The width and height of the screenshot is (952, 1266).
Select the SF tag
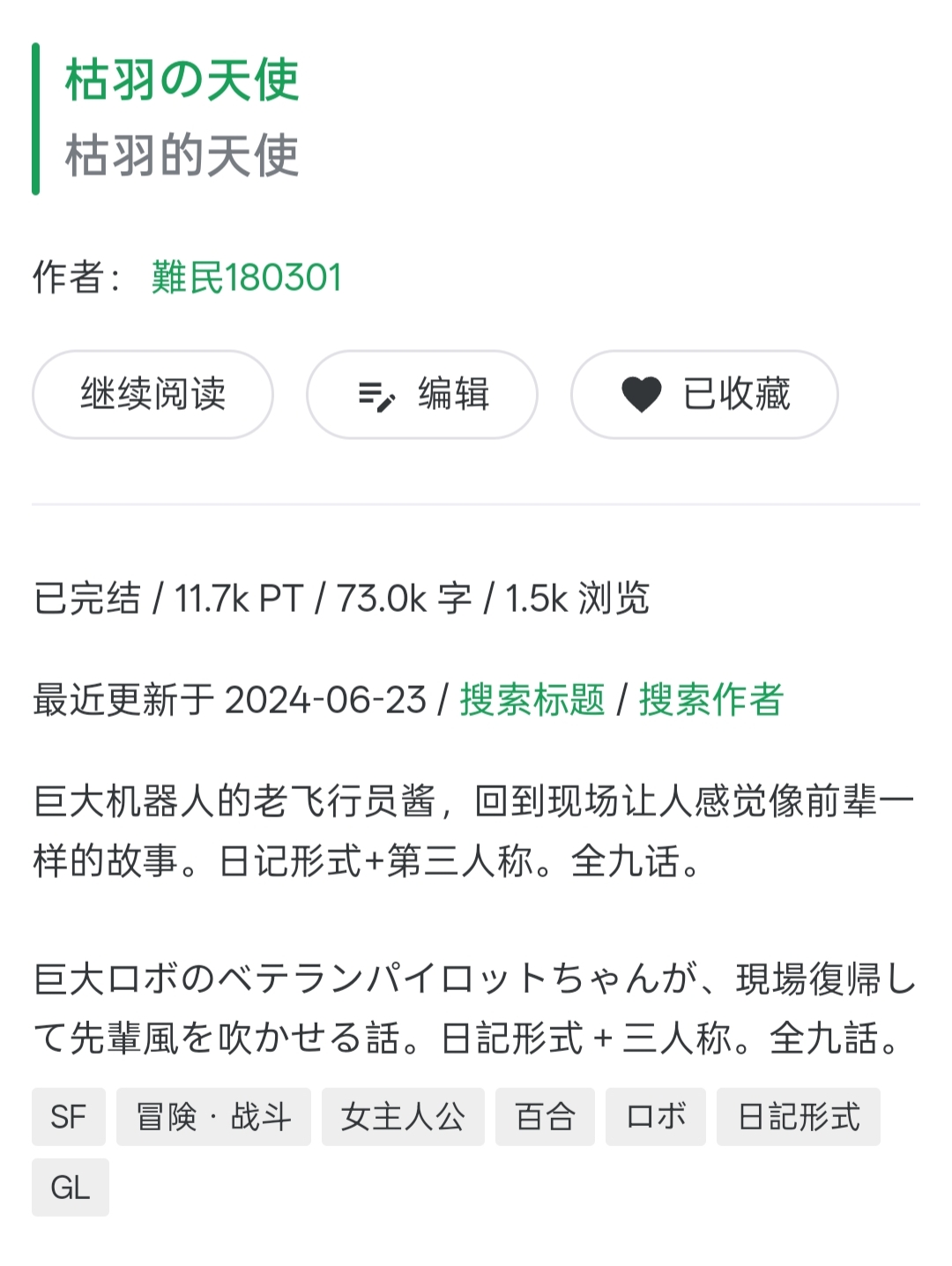[69, 1117]
